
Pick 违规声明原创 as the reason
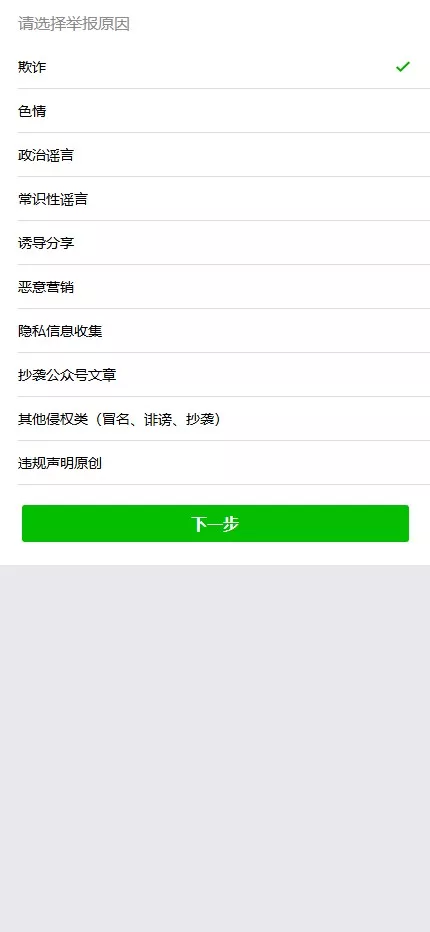click(215, 463)
